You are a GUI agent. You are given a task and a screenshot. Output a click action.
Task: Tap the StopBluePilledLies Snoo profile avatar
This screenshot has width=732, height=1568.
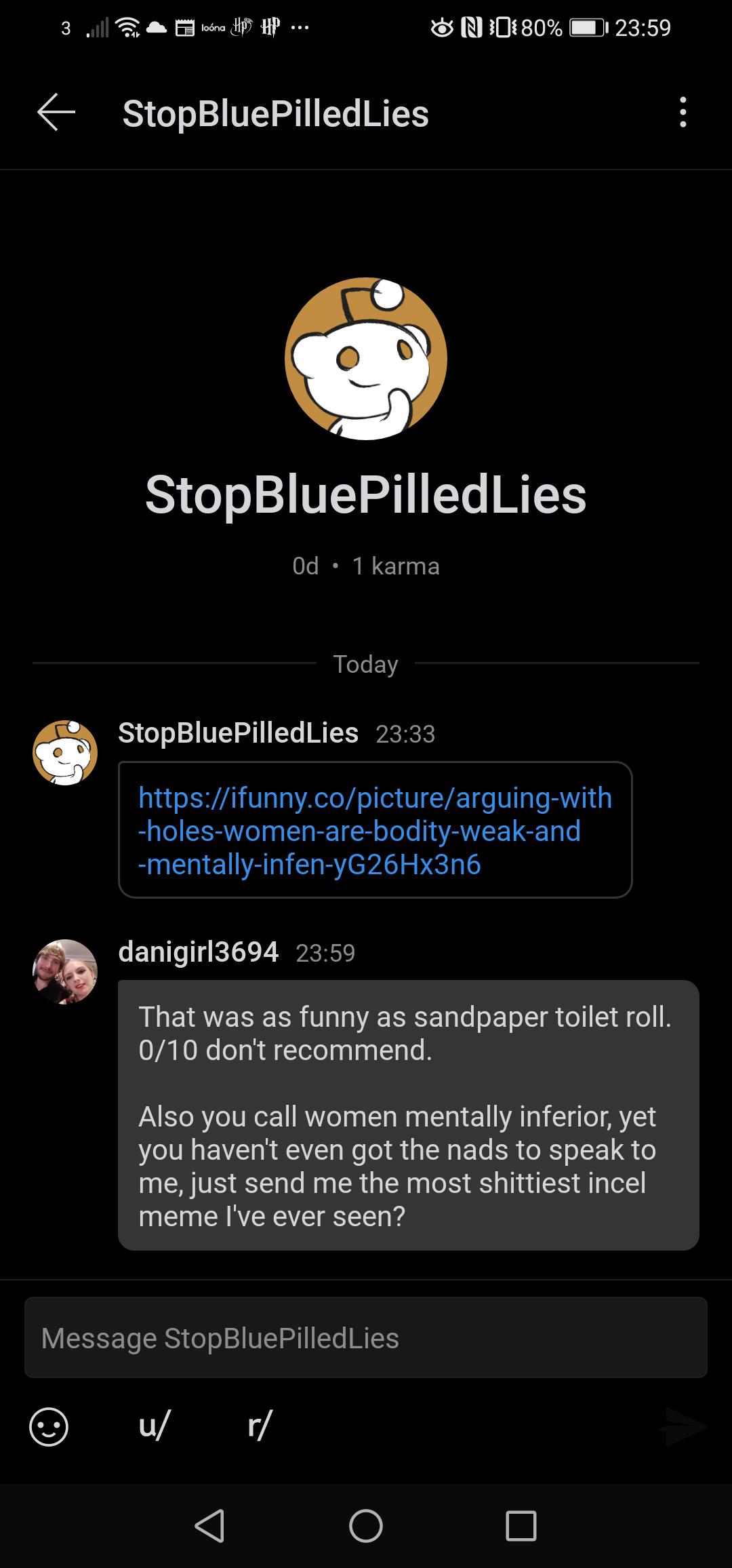pyautogui.click(x=365, y=358)
